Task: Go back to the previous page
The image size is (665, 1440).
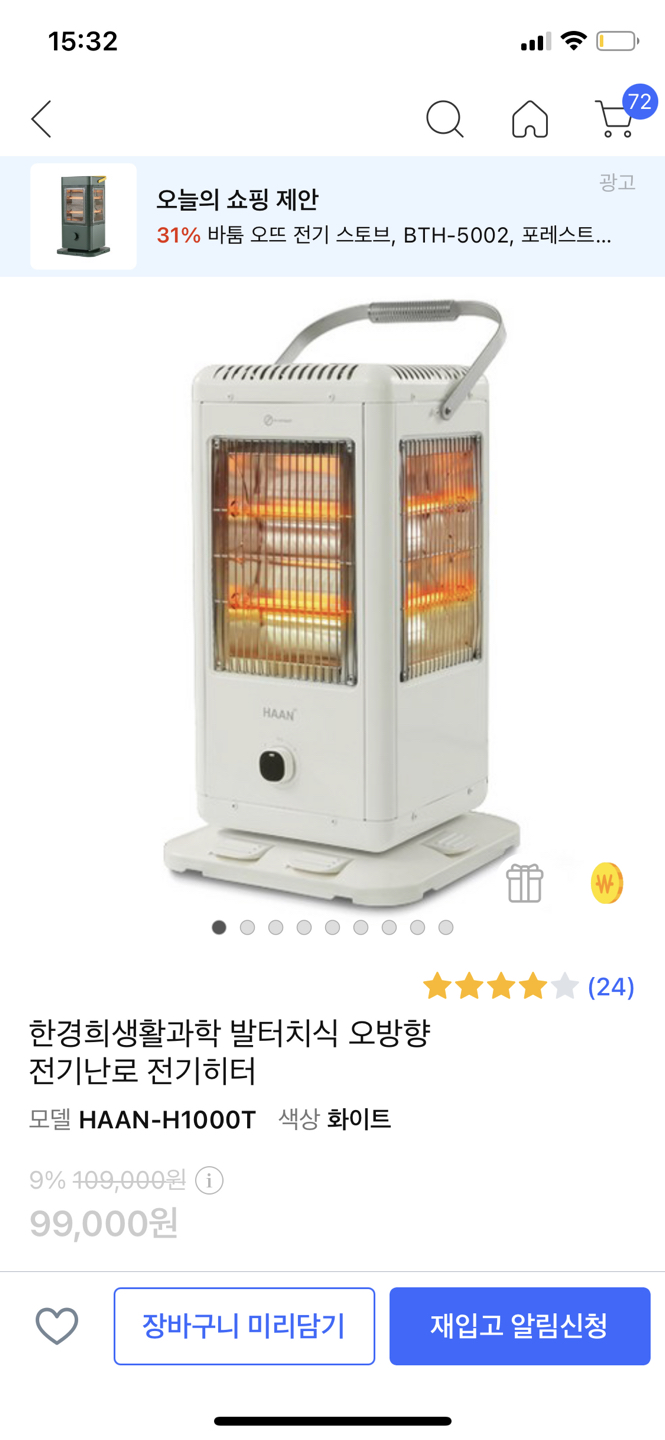Action: coord(41,119)
